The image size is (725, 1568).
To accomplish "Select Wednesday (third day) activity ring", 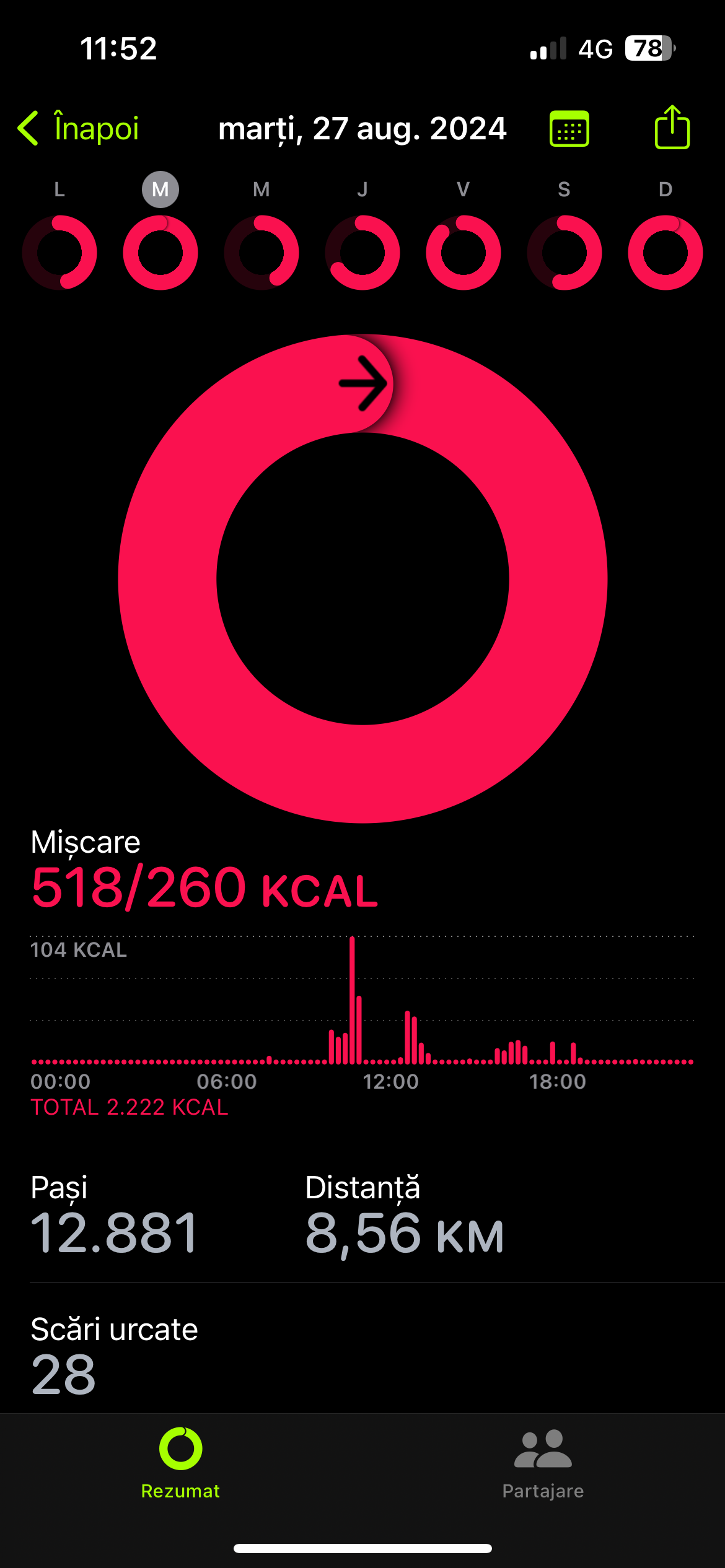I will click(x=261, y=252).
